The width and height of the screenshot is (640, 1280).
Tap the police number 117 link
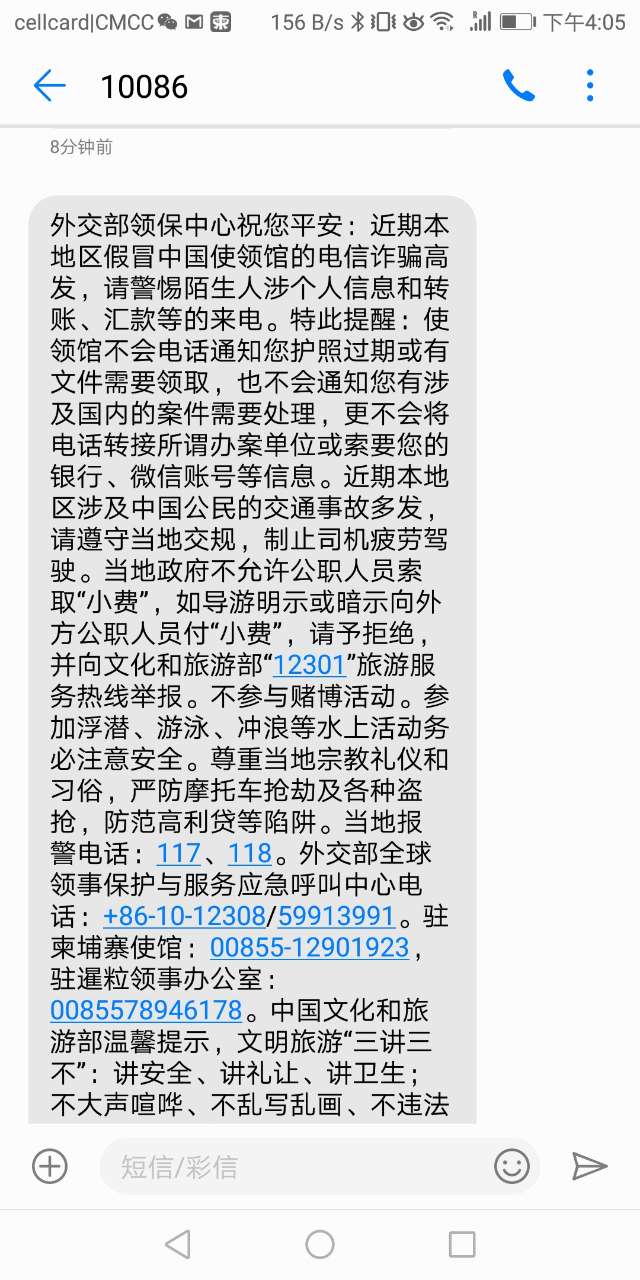point(179,853)
